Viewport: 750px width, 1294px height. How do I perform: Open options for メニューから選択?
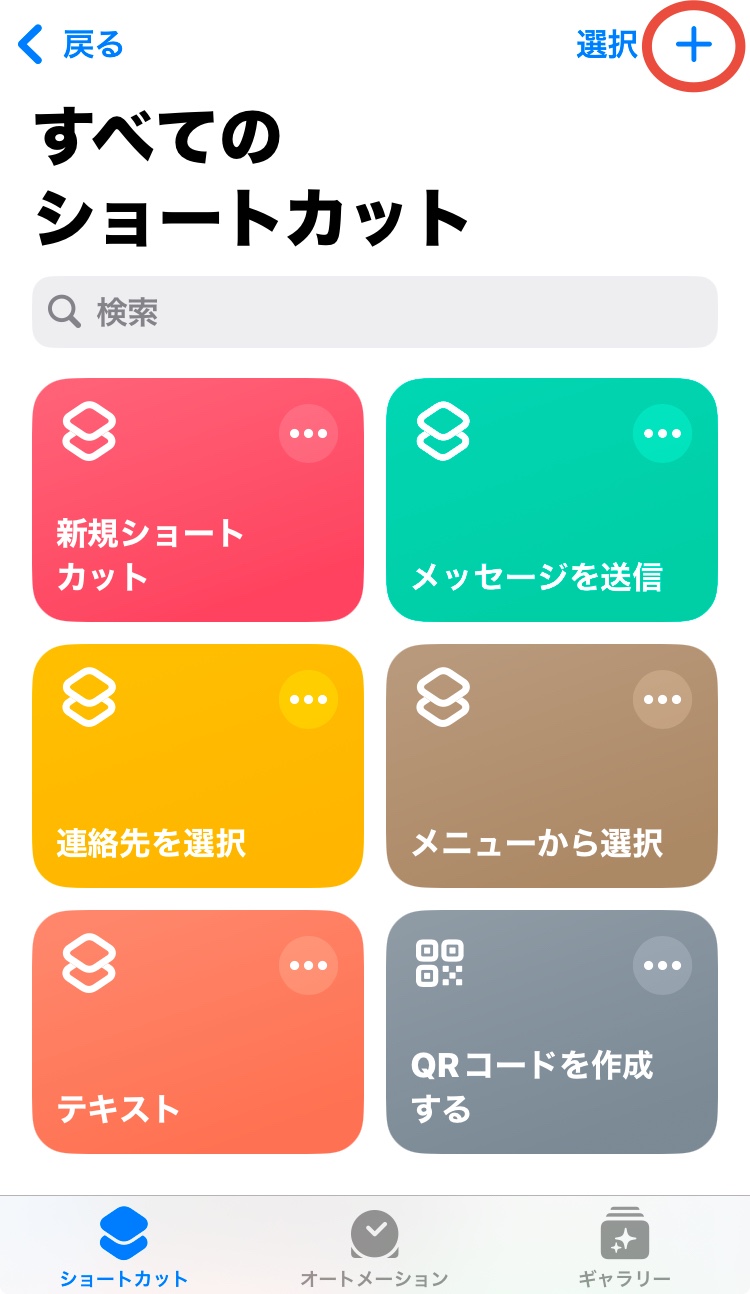[x=662, y=699]
